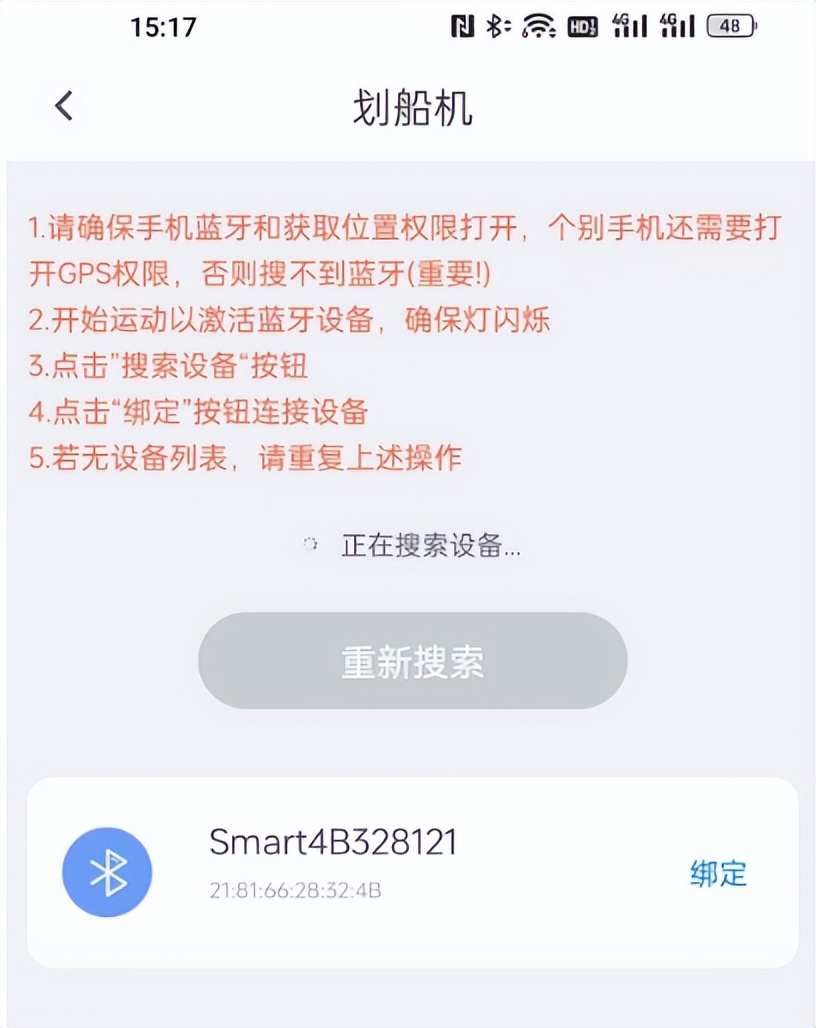Tap the Bluetooth status bar icon

click(x=496, y=24)
